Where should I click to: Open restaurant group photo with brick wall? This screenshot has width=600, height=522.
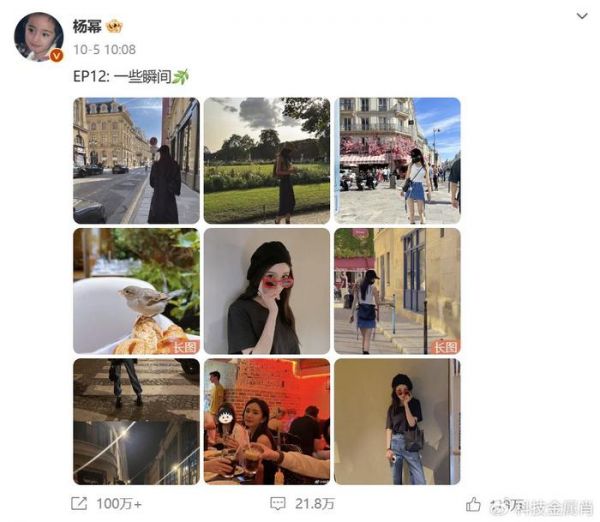[x=266, y=421]
